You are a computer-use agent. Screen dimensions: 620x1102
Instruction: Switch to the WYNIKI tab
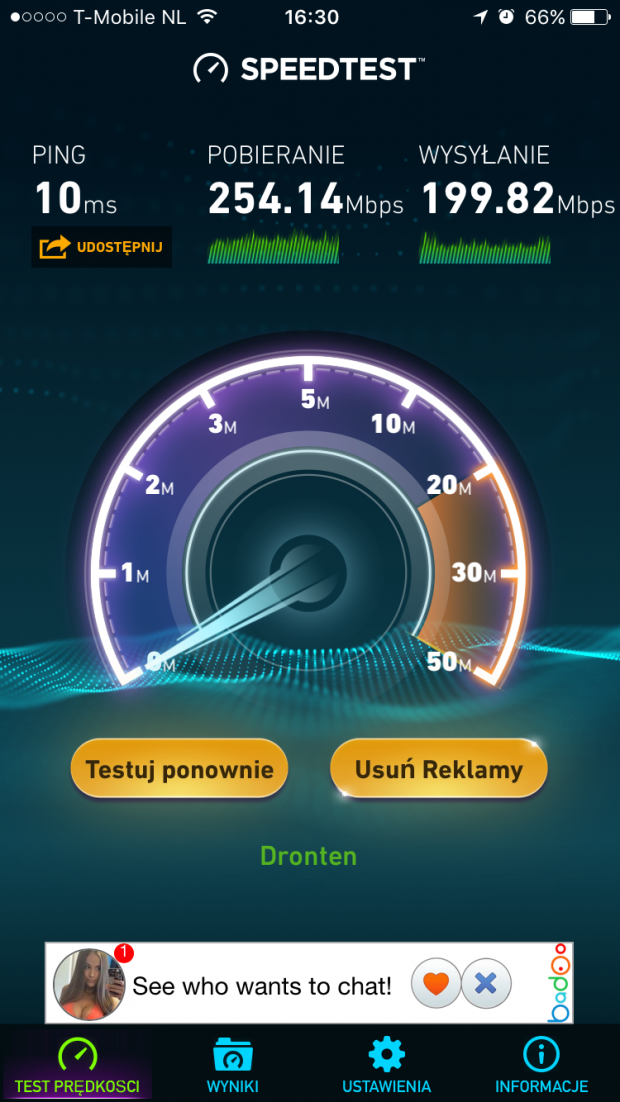click(x=232, y=1065)
